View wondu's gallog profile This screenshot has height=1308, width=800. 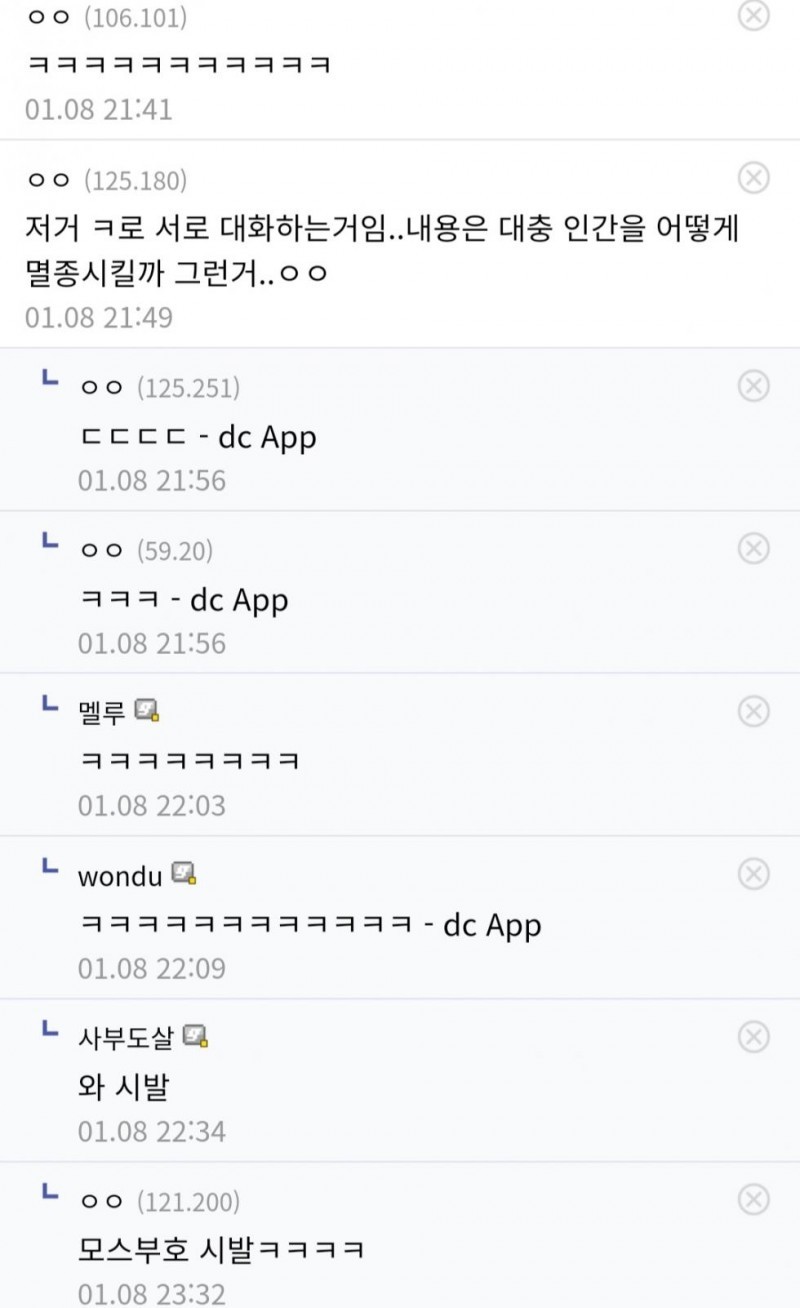183,874
